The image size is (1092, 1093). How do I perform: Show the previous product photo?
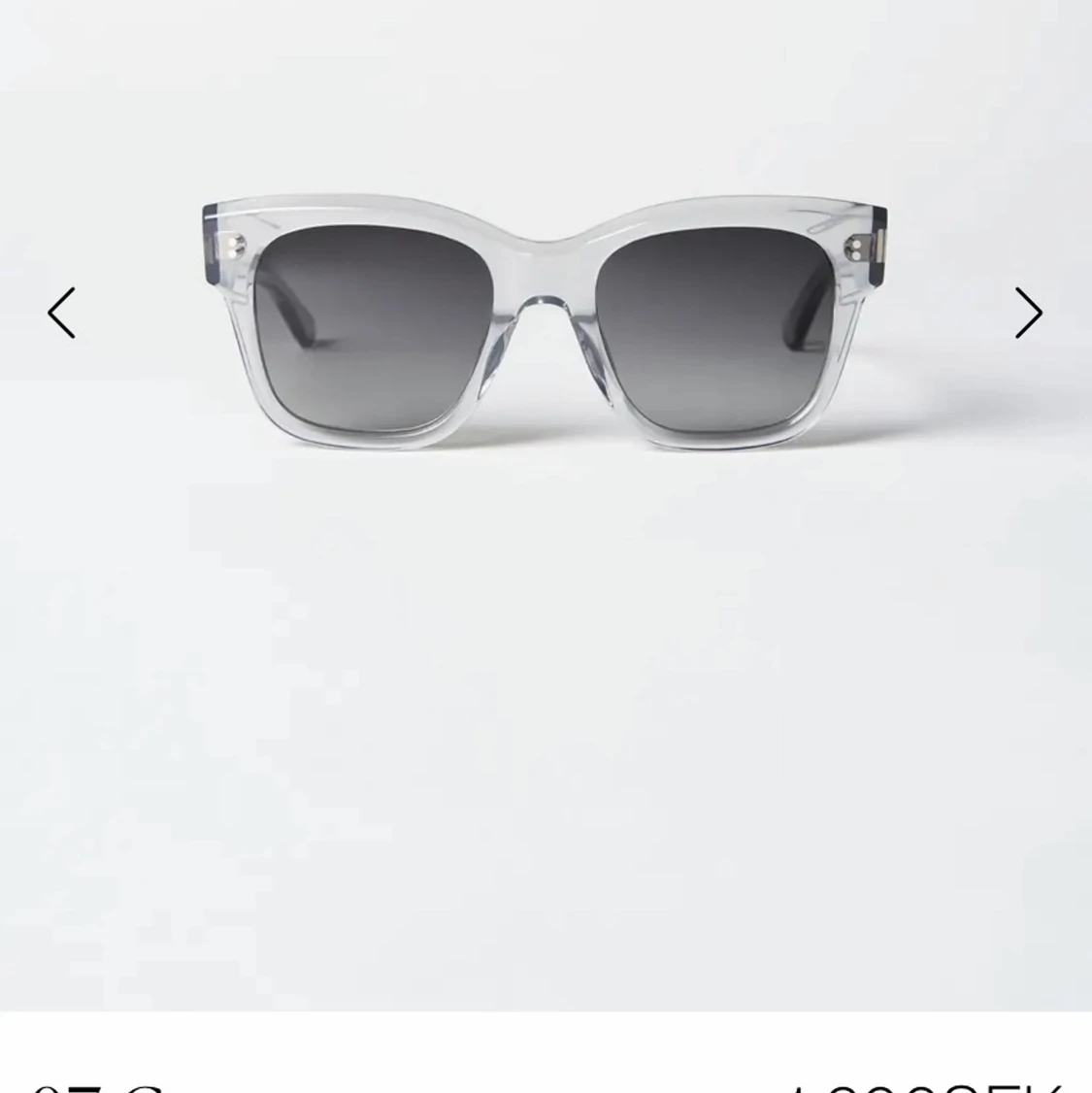(61, 313)
